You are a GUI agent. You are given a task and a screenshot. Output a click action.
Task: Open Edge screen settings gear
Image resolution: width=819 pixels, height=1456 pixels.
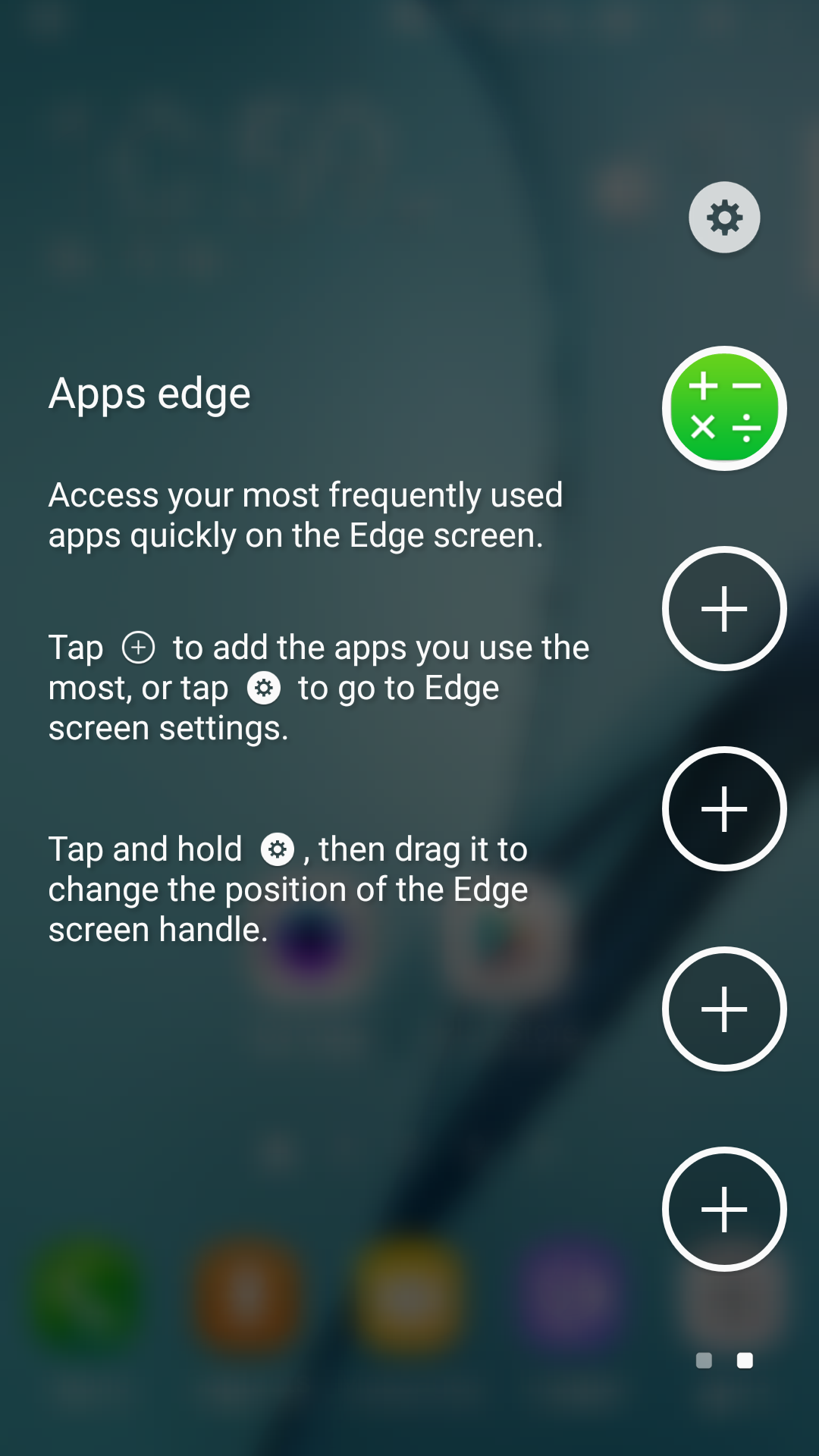(724, 218)
